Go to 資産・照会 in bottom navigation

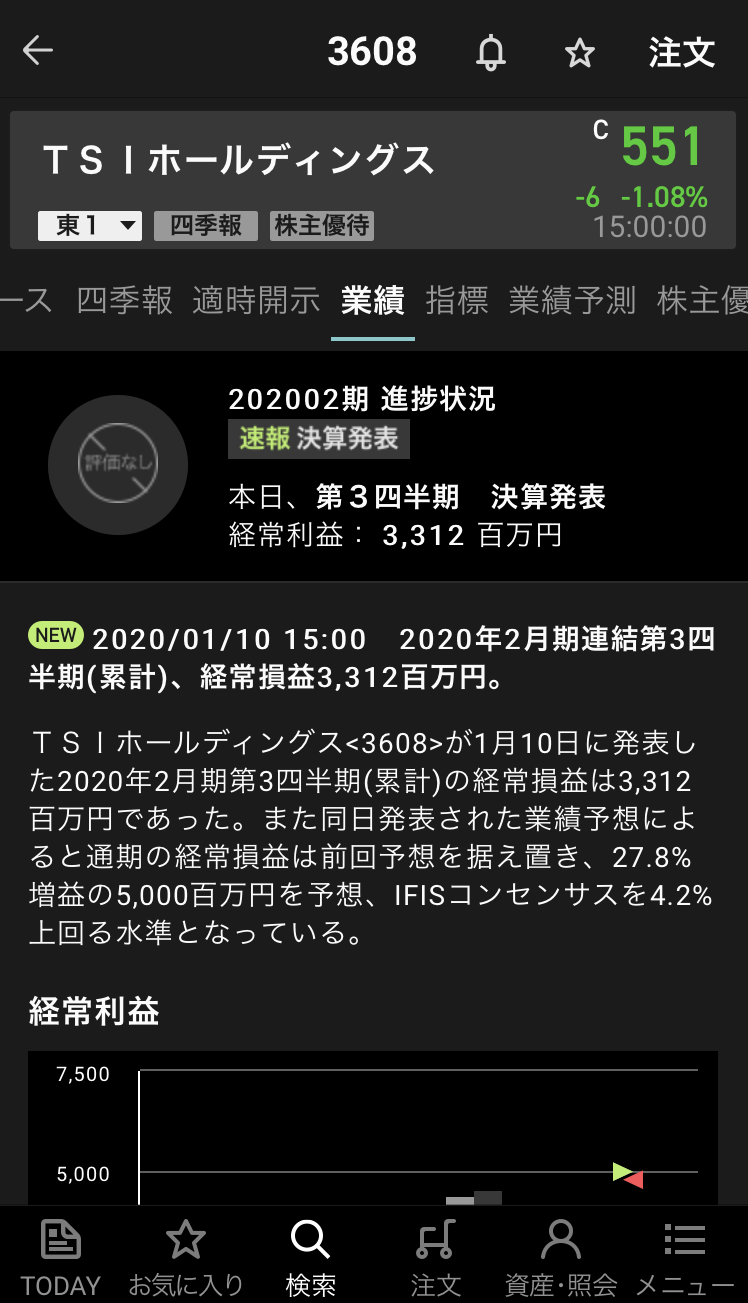pos(560,1256)
